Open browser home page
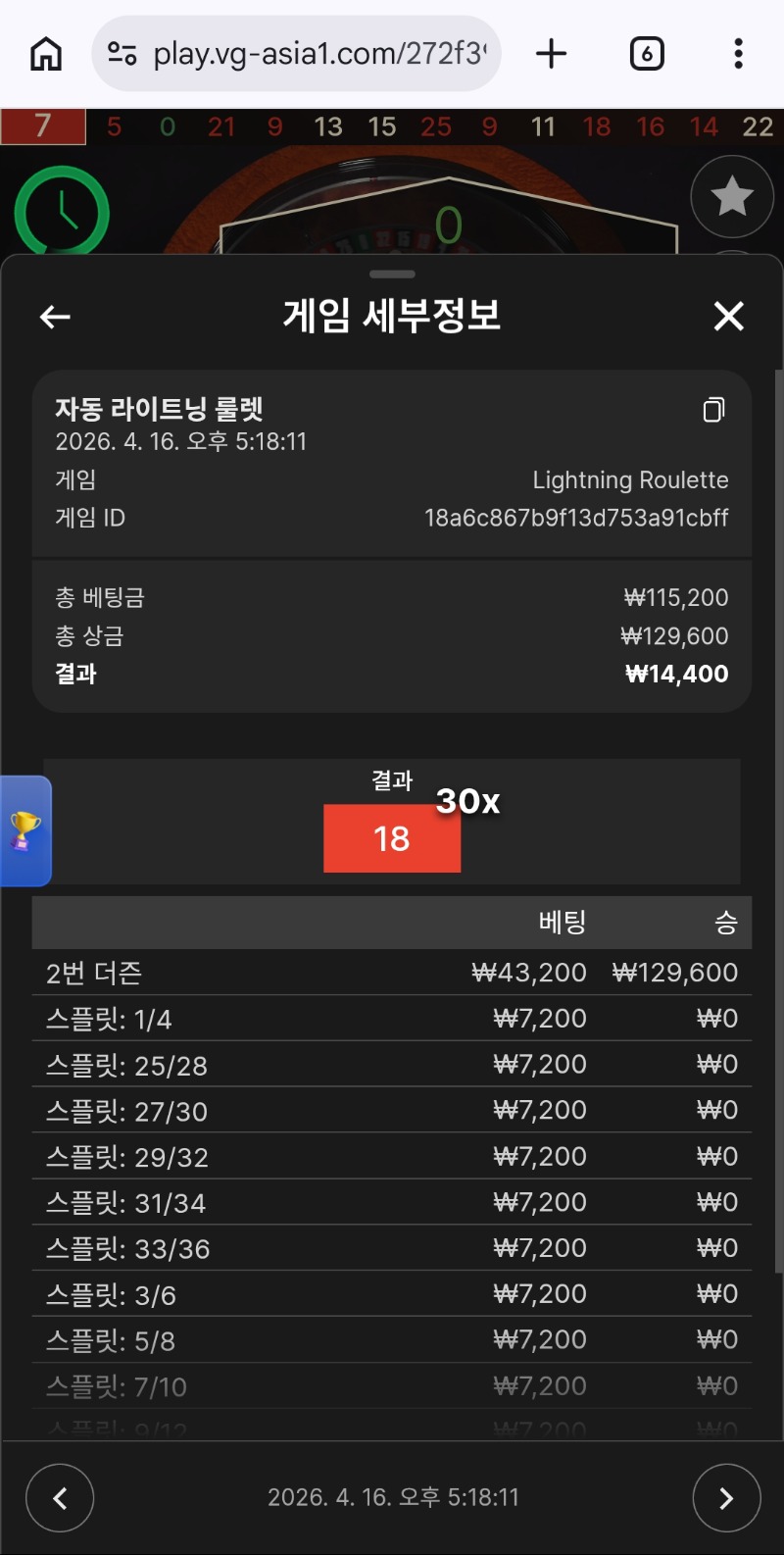This screenshot has height=1555, width=784. click(x=46, y=53)
